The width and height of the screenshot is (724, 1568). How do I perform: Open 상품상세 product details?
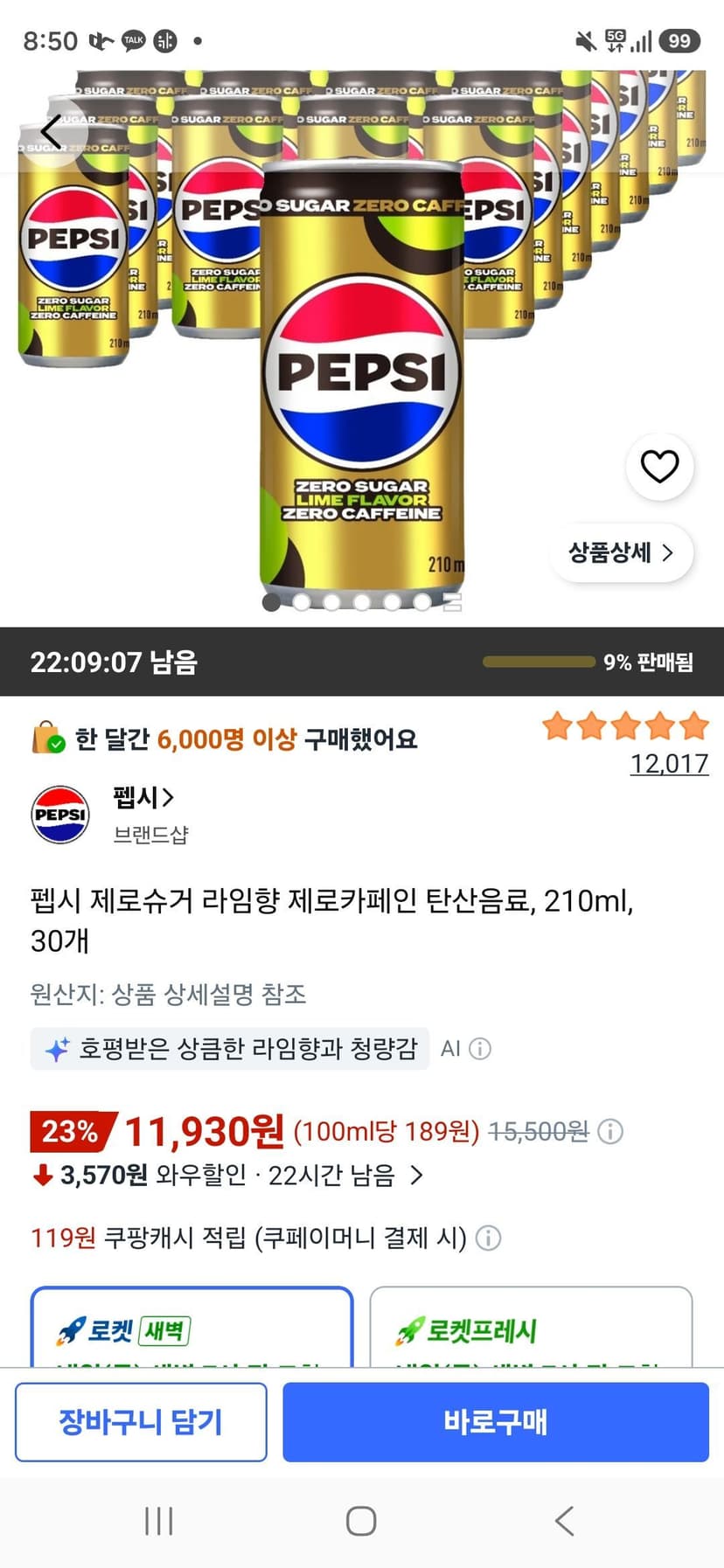[622, 552]
